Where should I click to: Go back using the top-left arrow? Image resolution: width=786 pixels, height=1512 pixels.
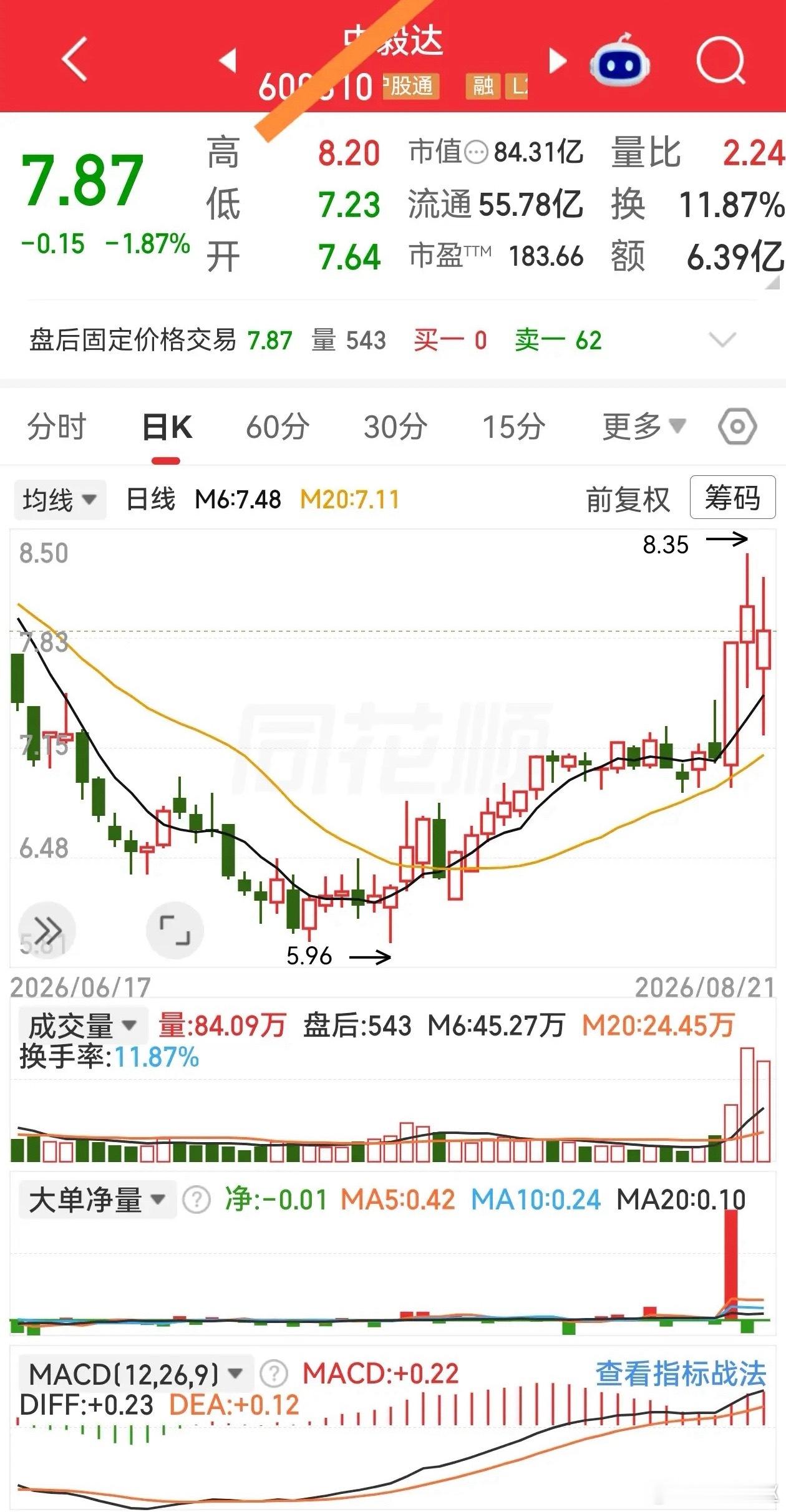point(74,59)
